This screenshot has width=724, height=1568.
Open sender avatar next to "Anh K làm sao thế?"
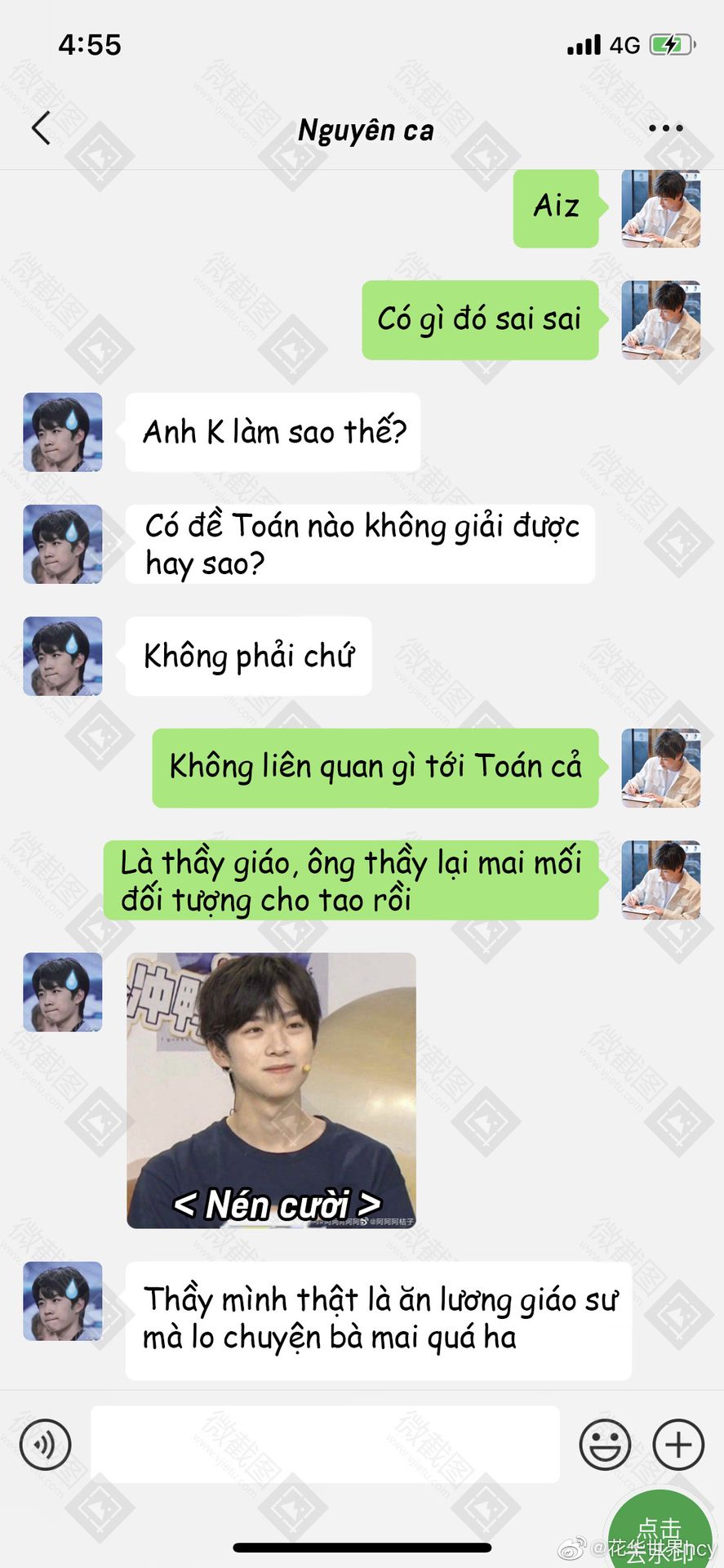tap(63, 432)
